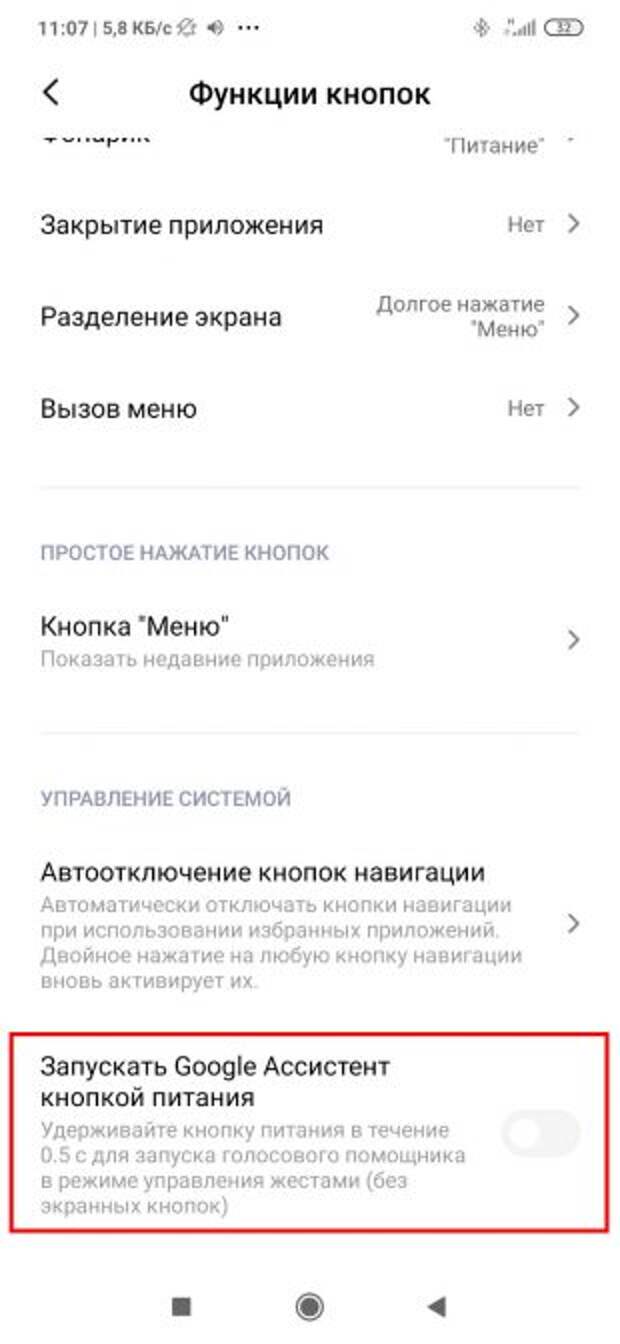Open Вызов меню setting
The width and height of the screenshot is (620, 1344).
[310, 409]
